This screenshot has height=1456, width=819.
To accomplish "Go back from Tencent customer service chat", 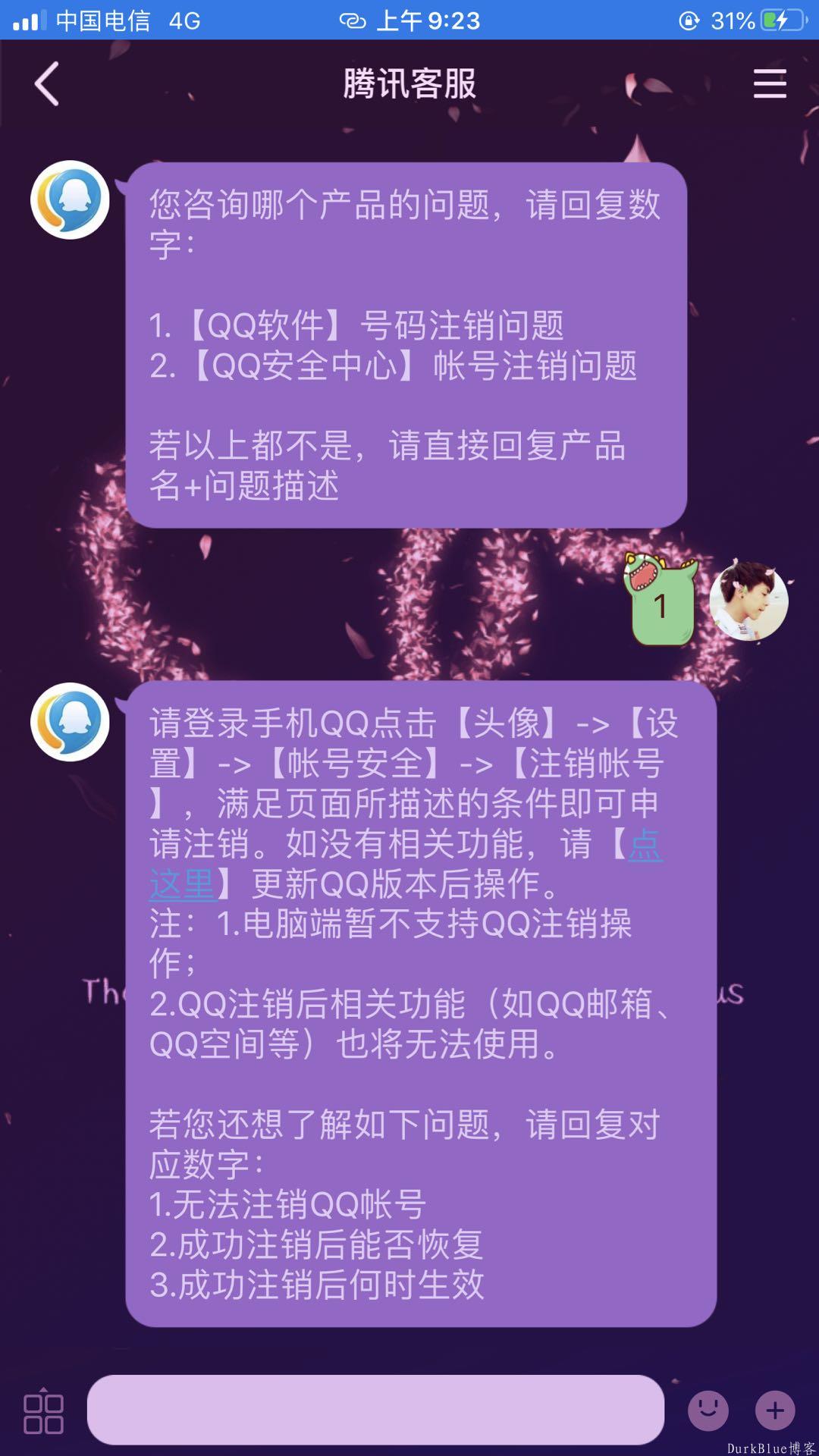I will click(x=47, y=83).
